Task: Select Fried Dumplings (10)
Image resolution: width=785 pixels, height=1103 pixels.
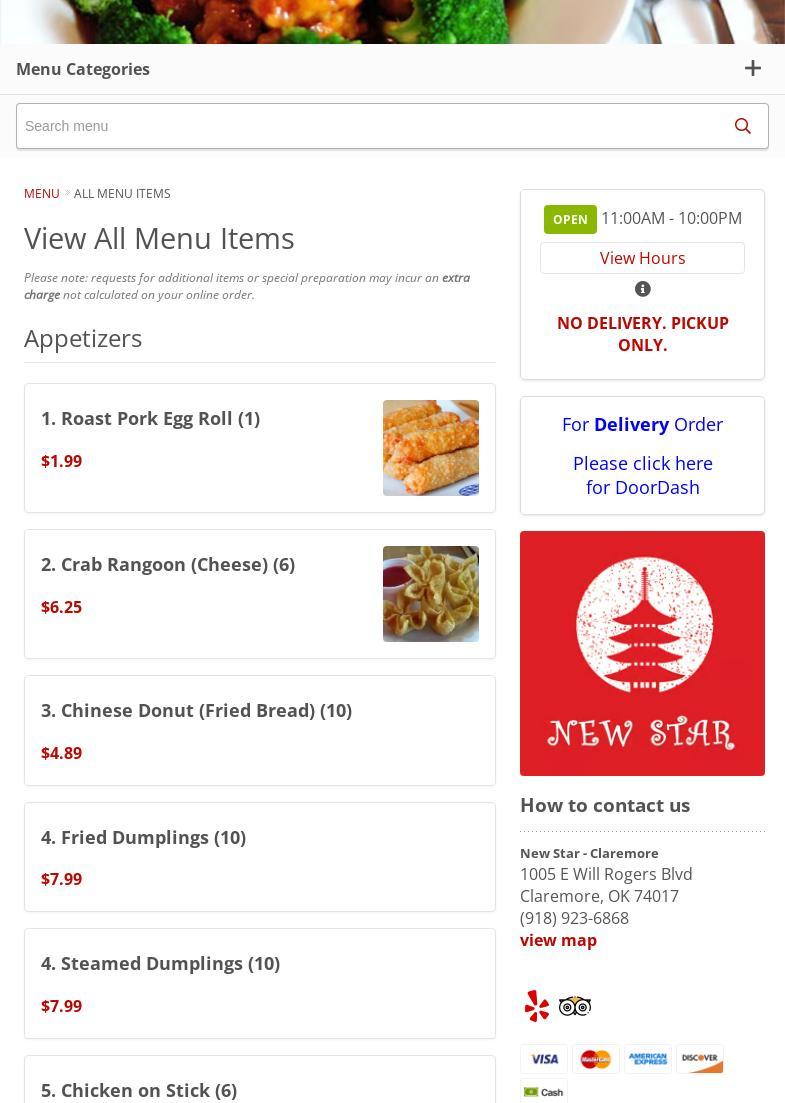Action: pos(143,837)
